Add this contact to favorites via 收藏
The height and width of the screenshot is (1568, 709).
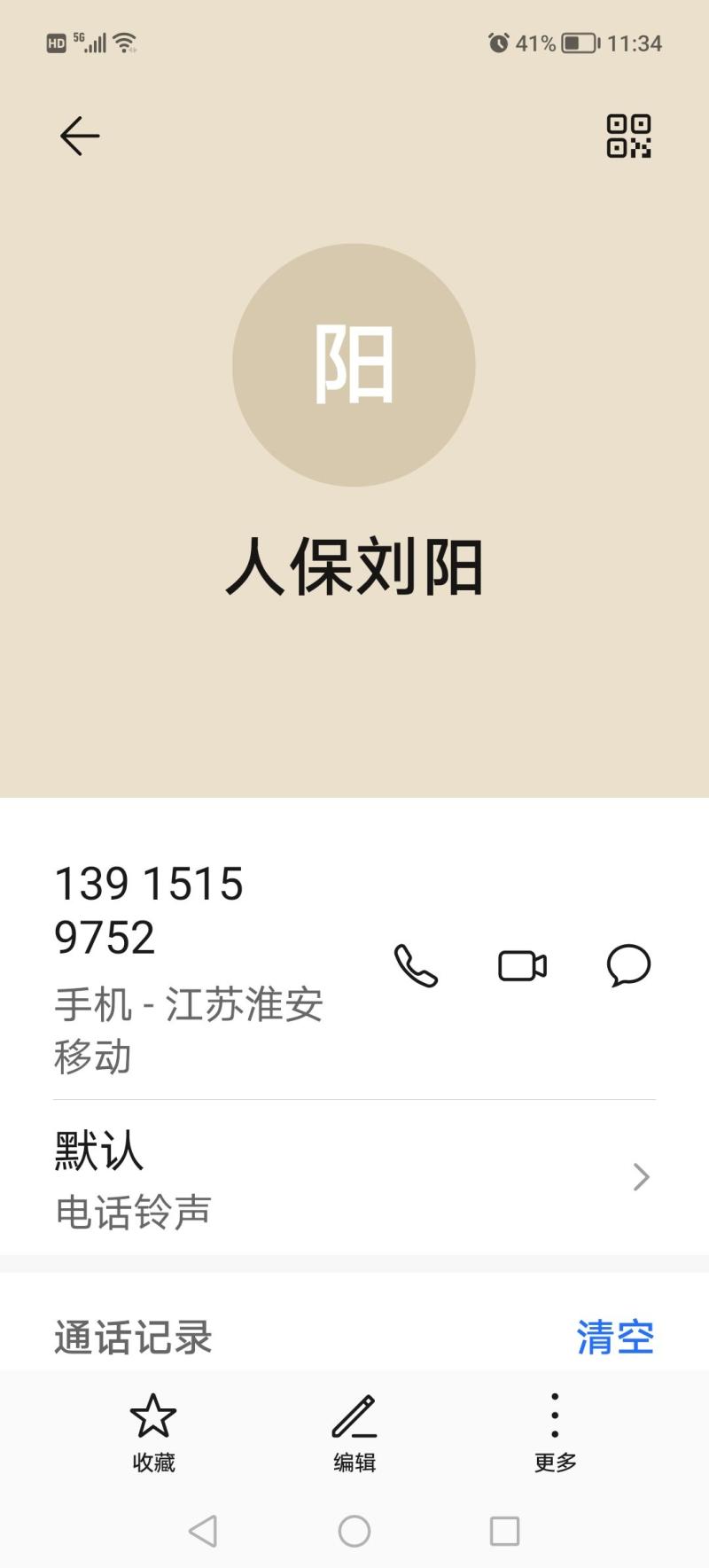click(153, 1431)
